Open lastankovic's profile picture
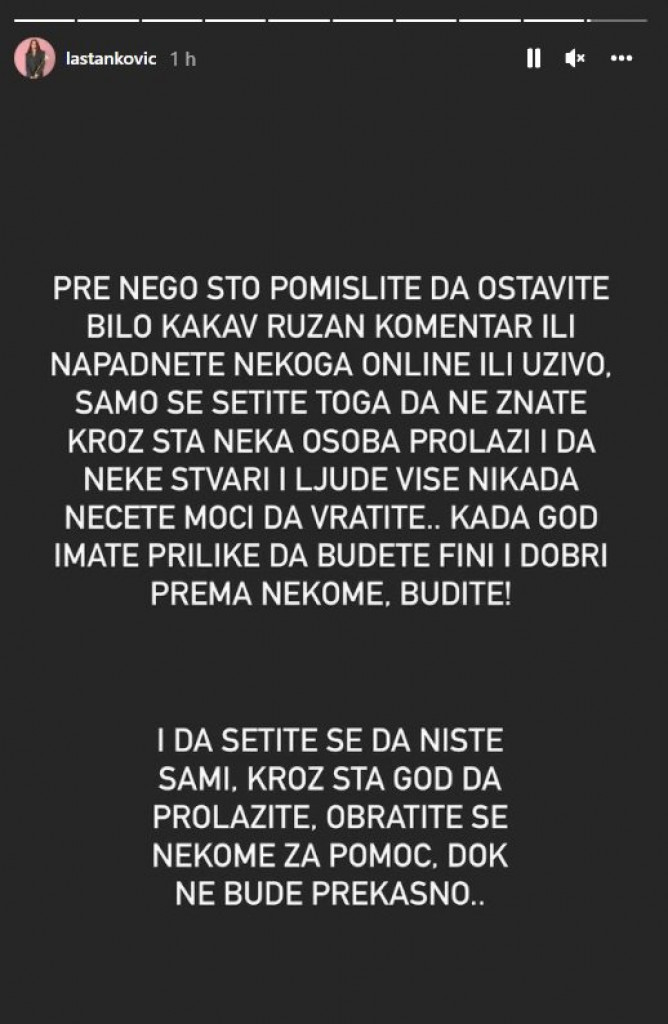 [34, 59]
